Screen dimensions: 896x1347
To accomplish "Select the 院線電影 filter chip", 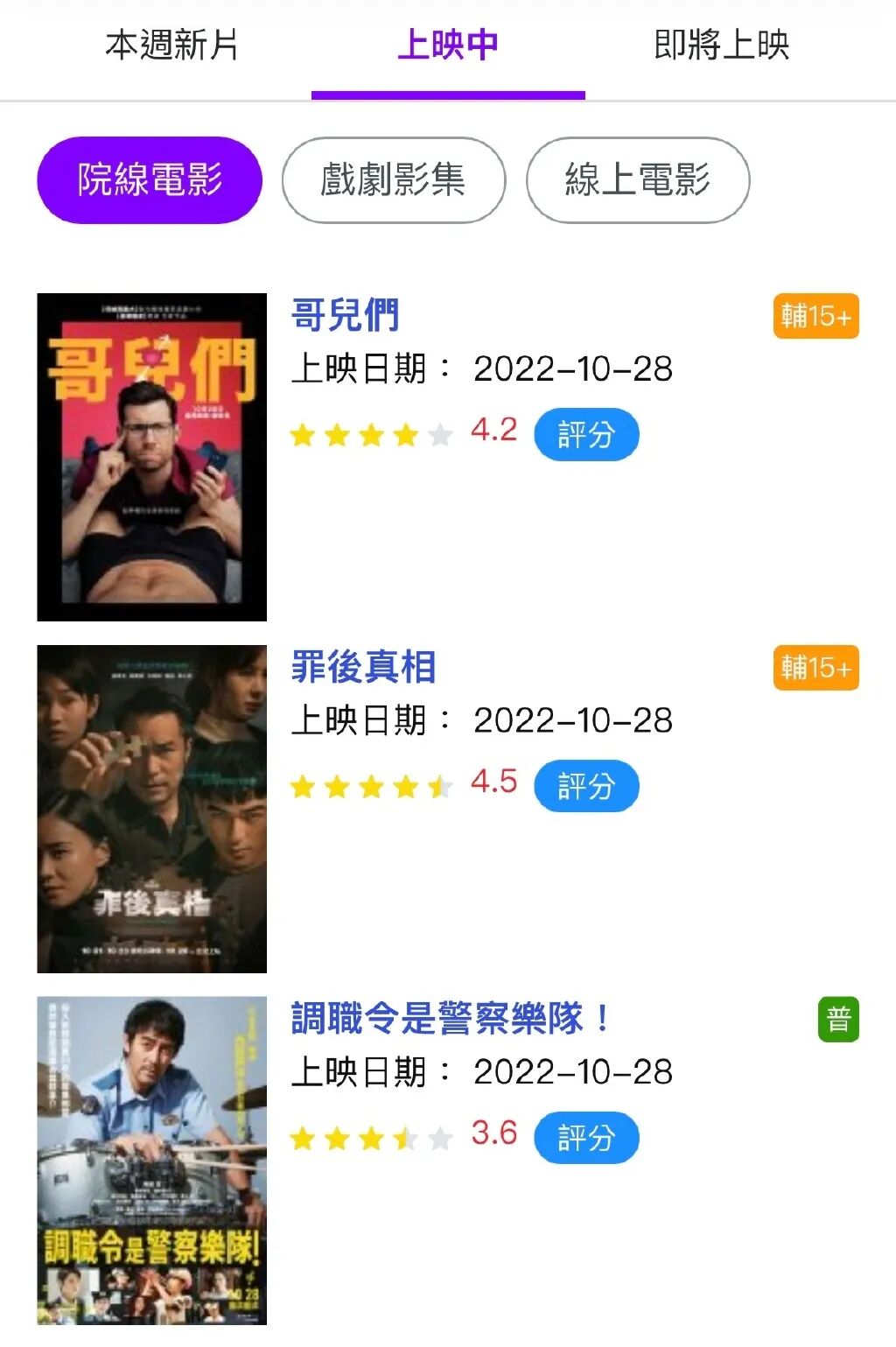I will [150, 180].
